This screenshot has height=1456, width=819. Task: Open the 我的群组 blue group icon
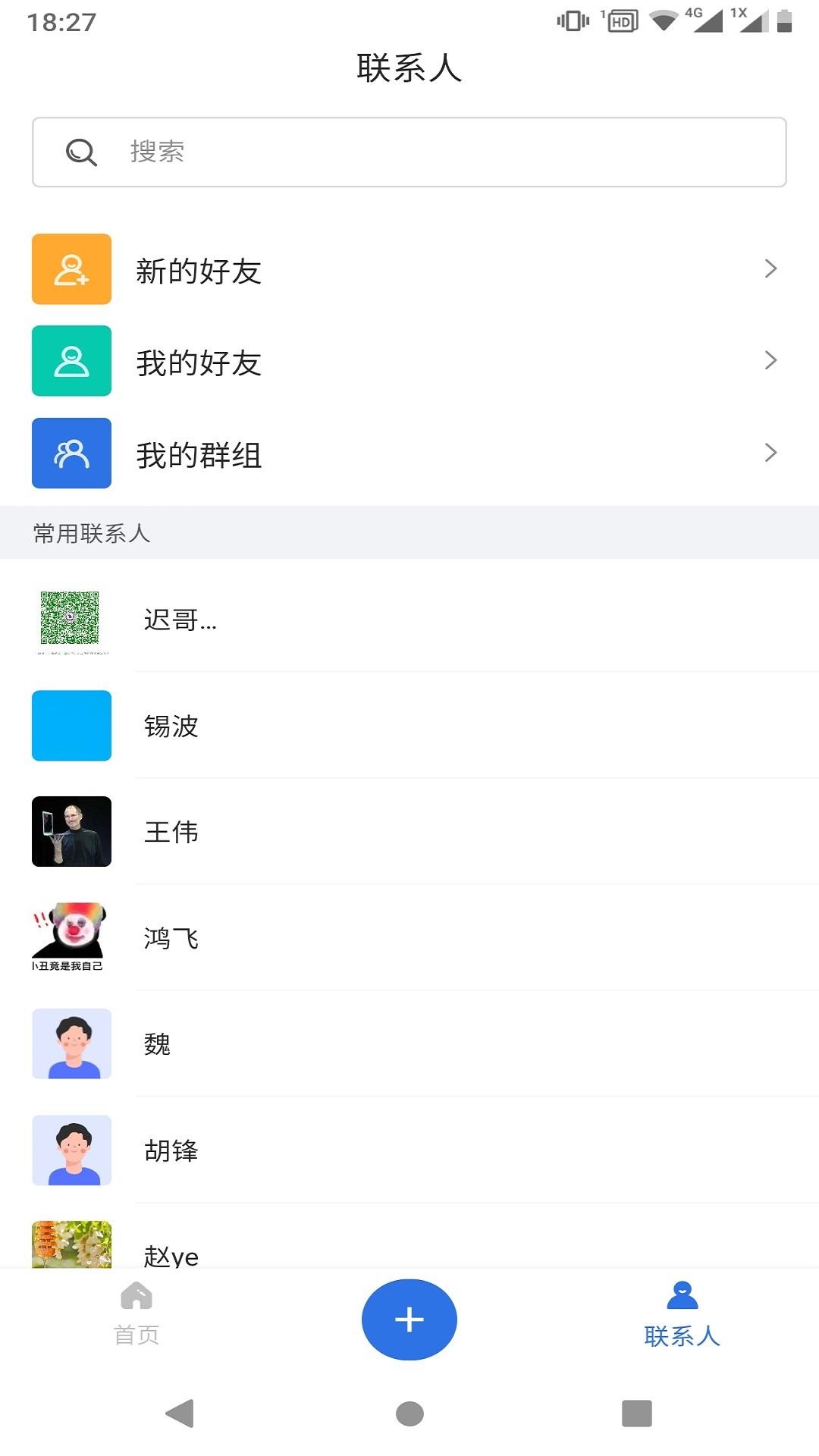coord(71,453)
